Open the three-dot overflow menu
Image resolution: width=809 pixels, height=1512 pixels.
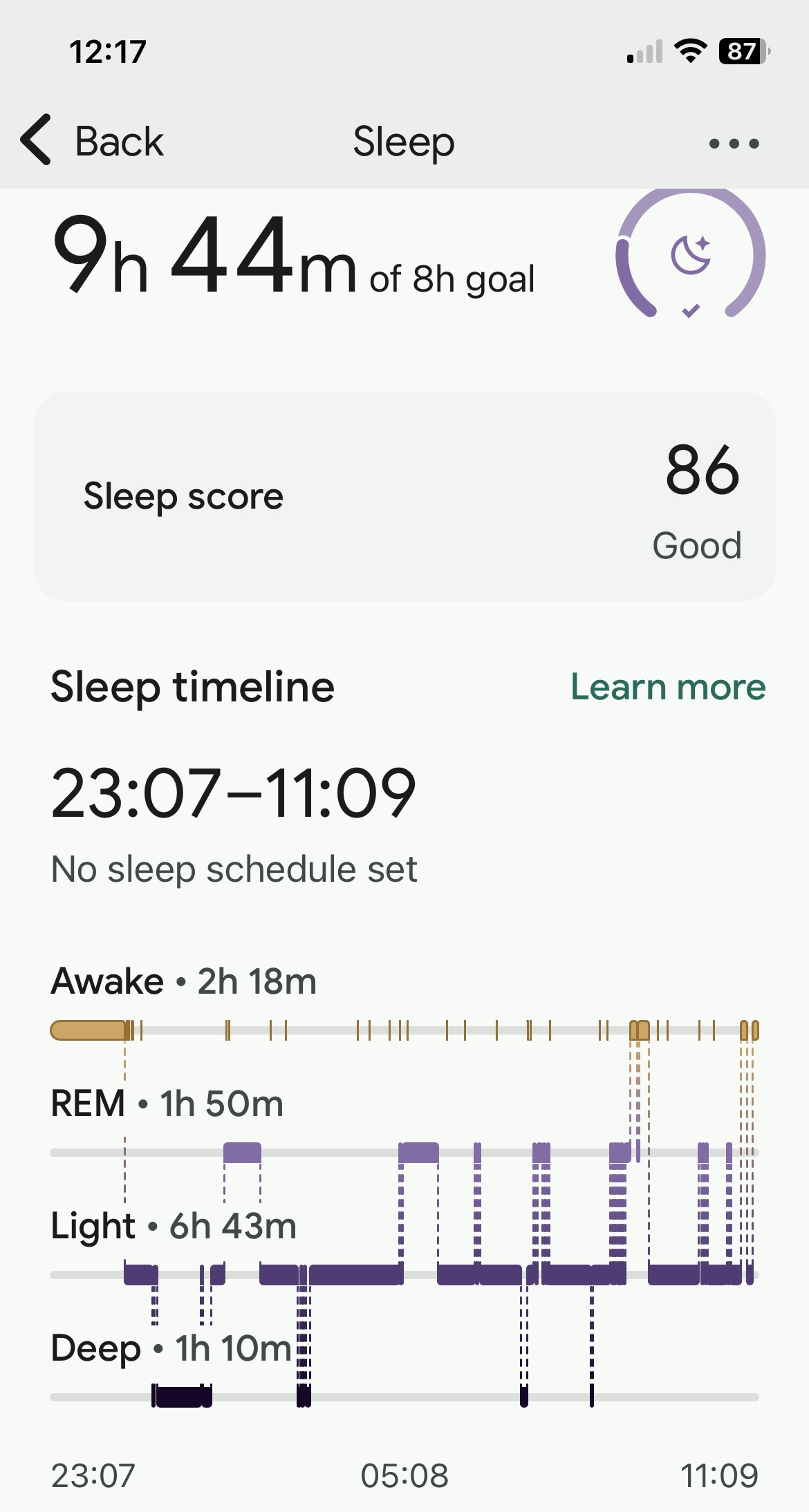(734, 144)
